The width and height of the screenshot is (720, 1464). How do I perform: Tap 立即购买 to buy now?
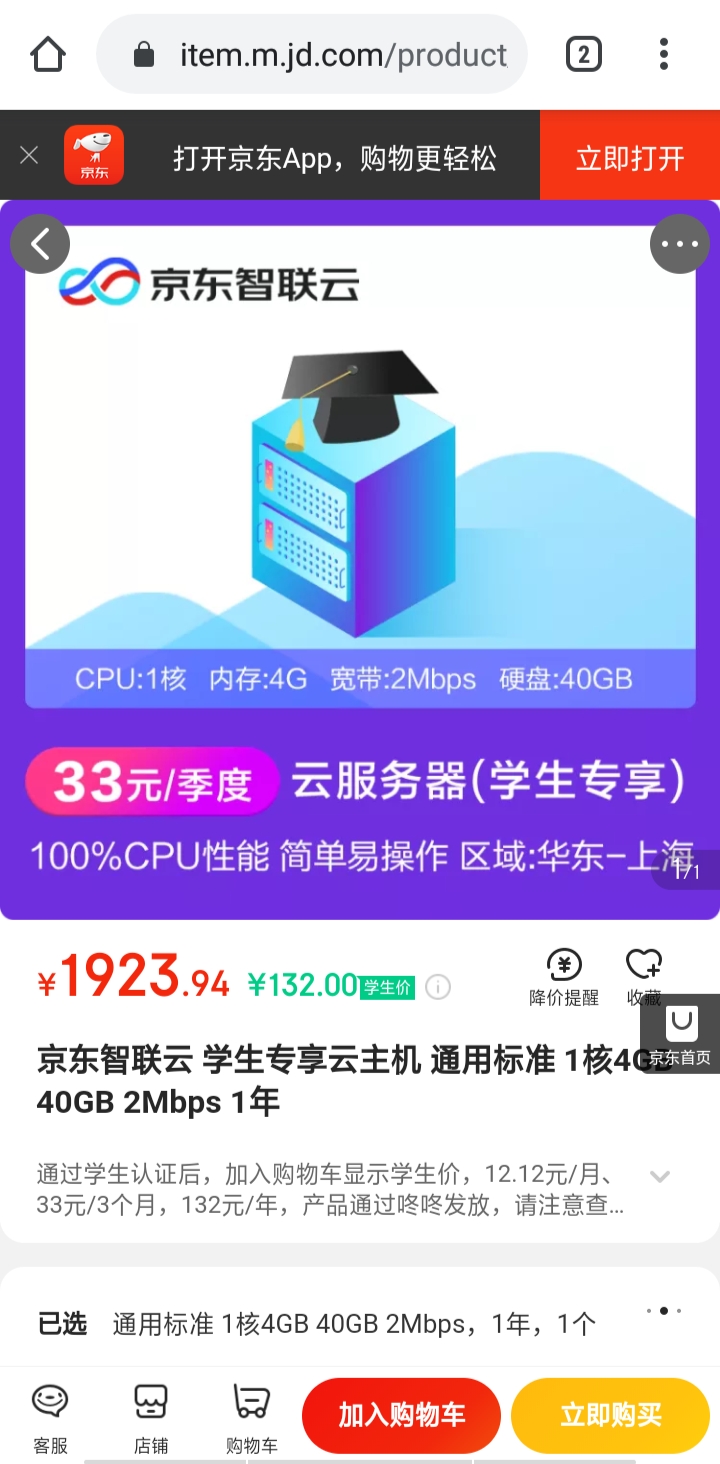610,1415
